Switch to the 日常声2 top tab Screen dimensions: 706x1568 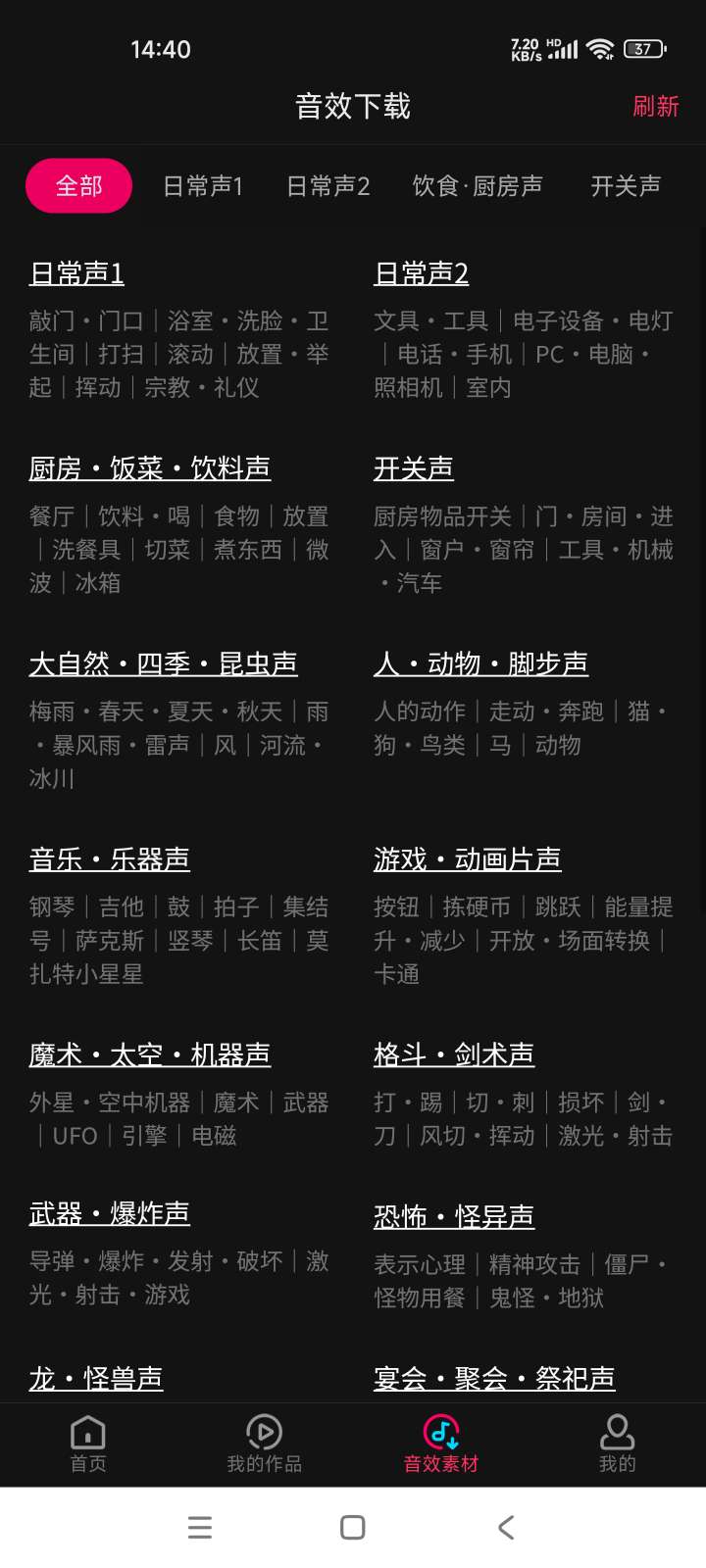(328, 186)
